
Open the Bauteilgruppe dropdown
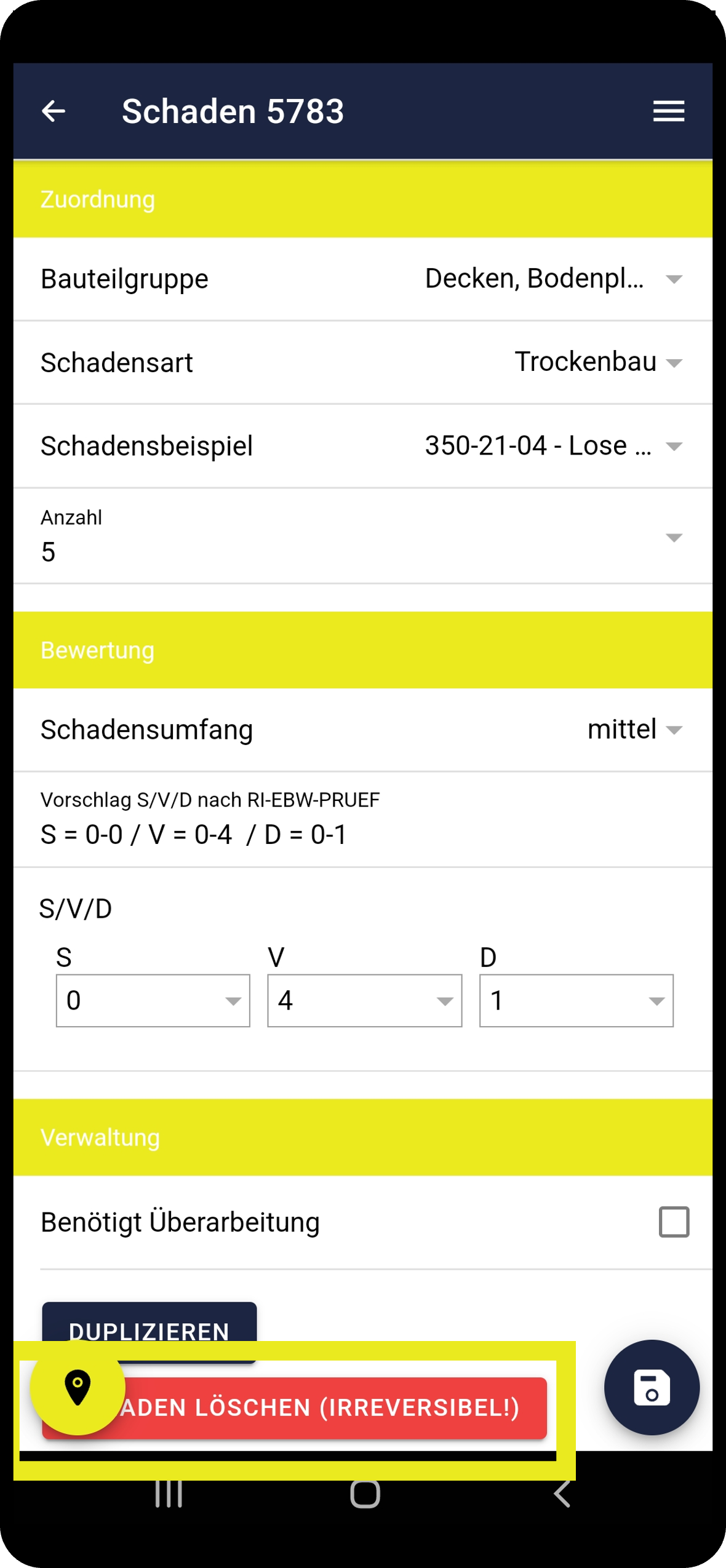(x=363, y=279)
